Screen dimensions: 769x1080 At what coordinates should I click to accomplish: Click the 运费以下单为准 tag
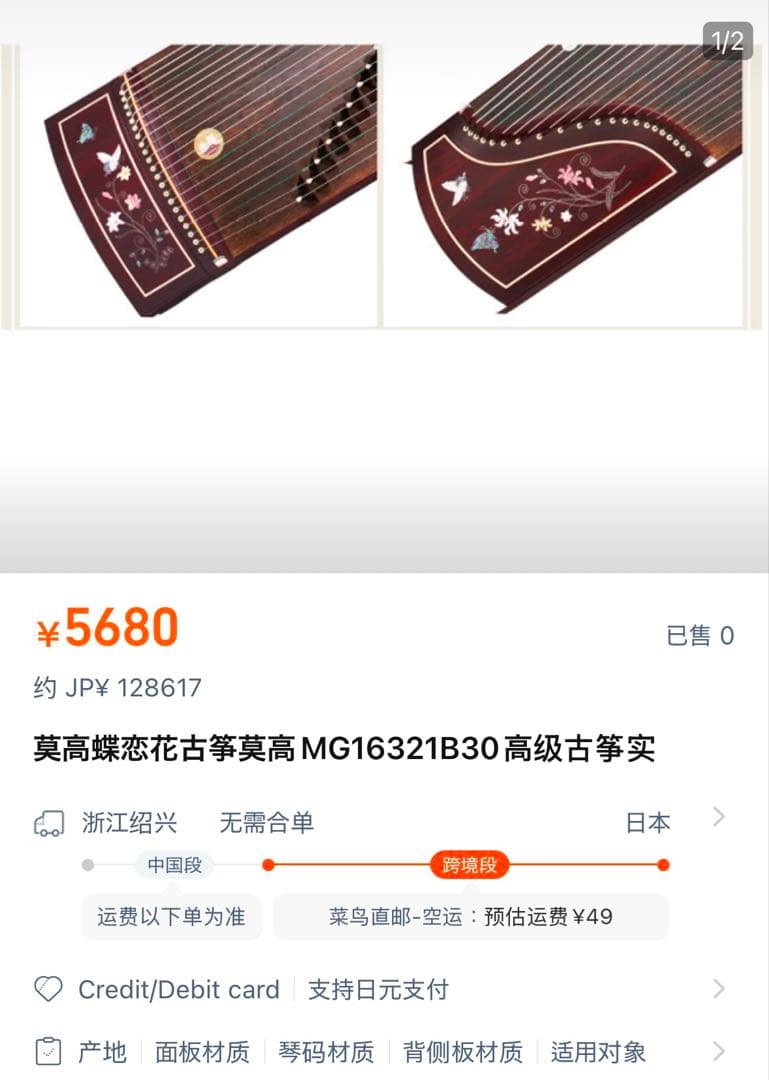171,915
